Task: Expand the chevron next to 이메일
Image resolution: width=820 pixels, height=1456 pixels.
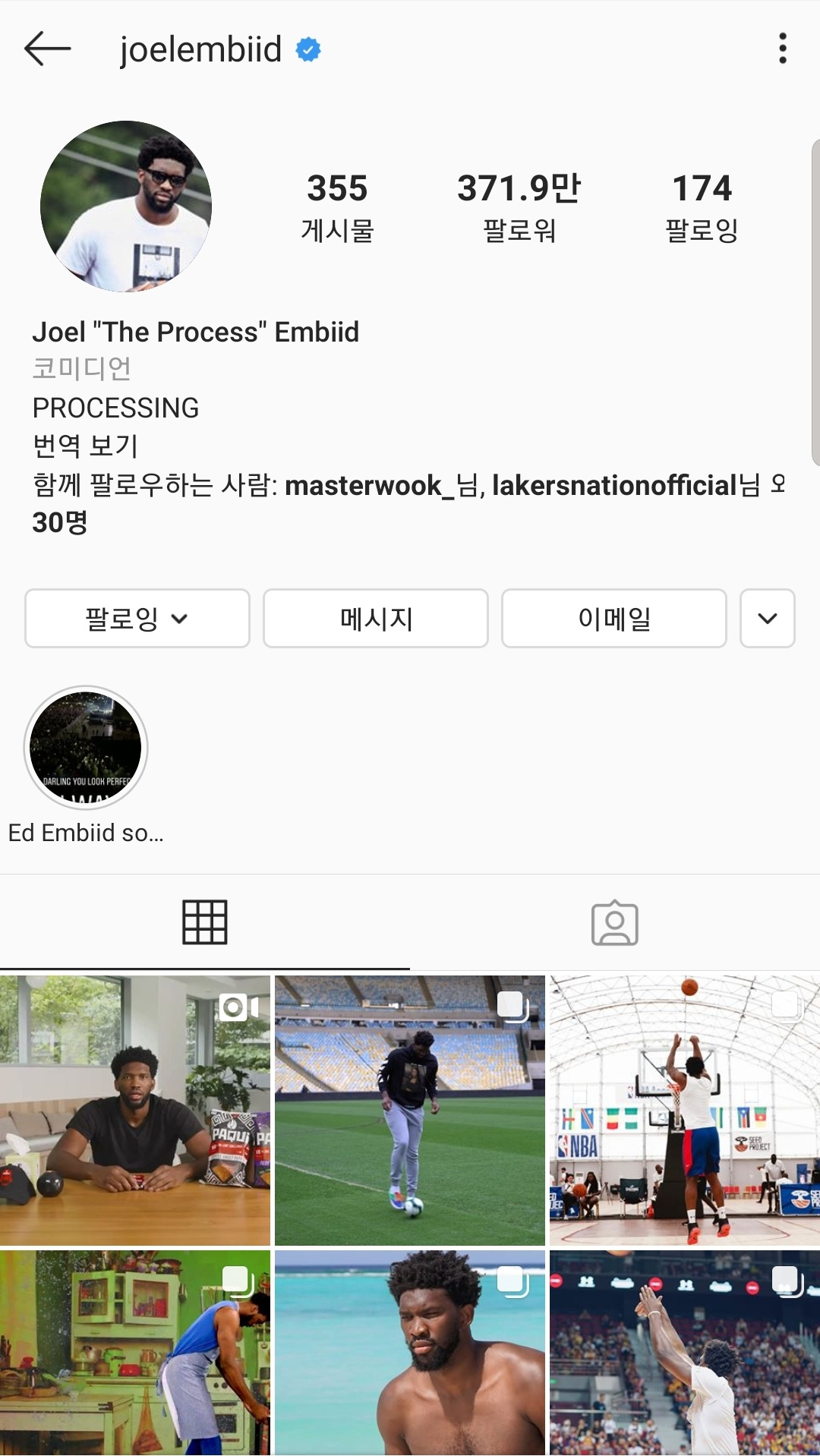Action: [767, 619]
